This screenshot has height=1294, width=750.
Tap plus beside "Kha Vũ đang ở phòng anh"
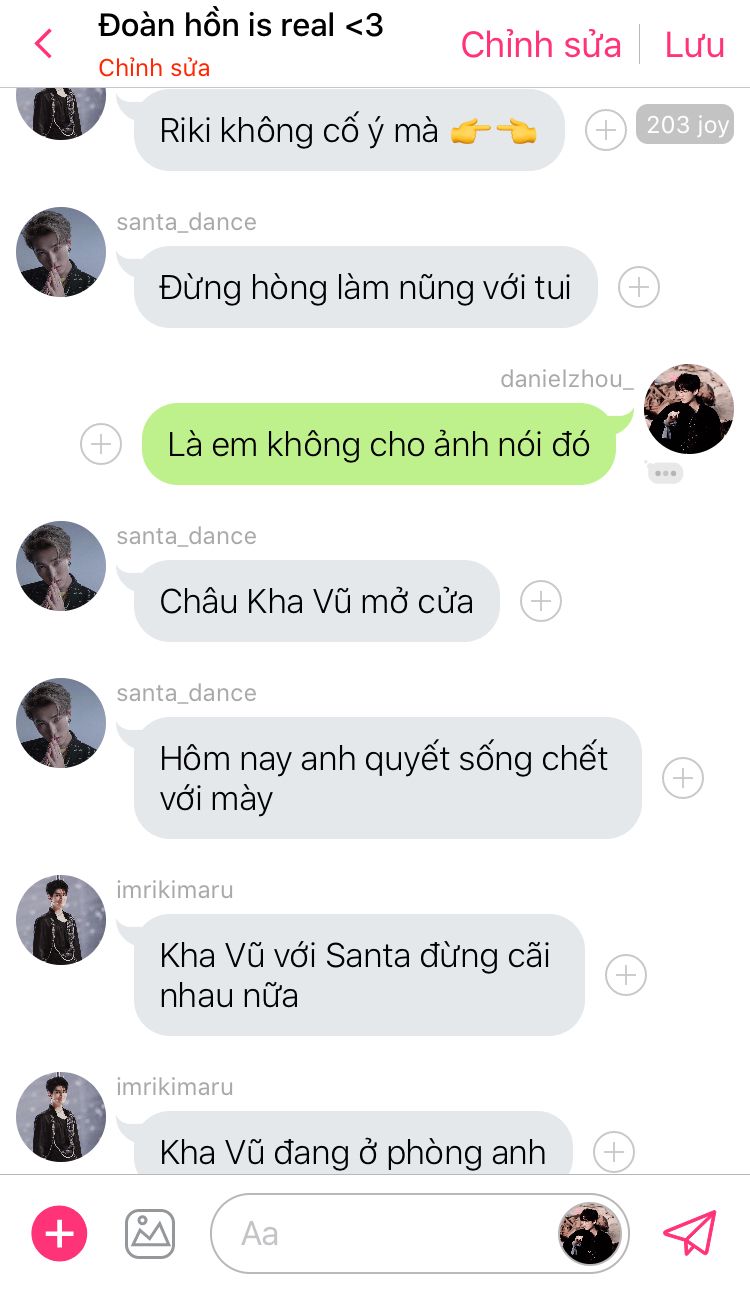tap(614, 1152)
